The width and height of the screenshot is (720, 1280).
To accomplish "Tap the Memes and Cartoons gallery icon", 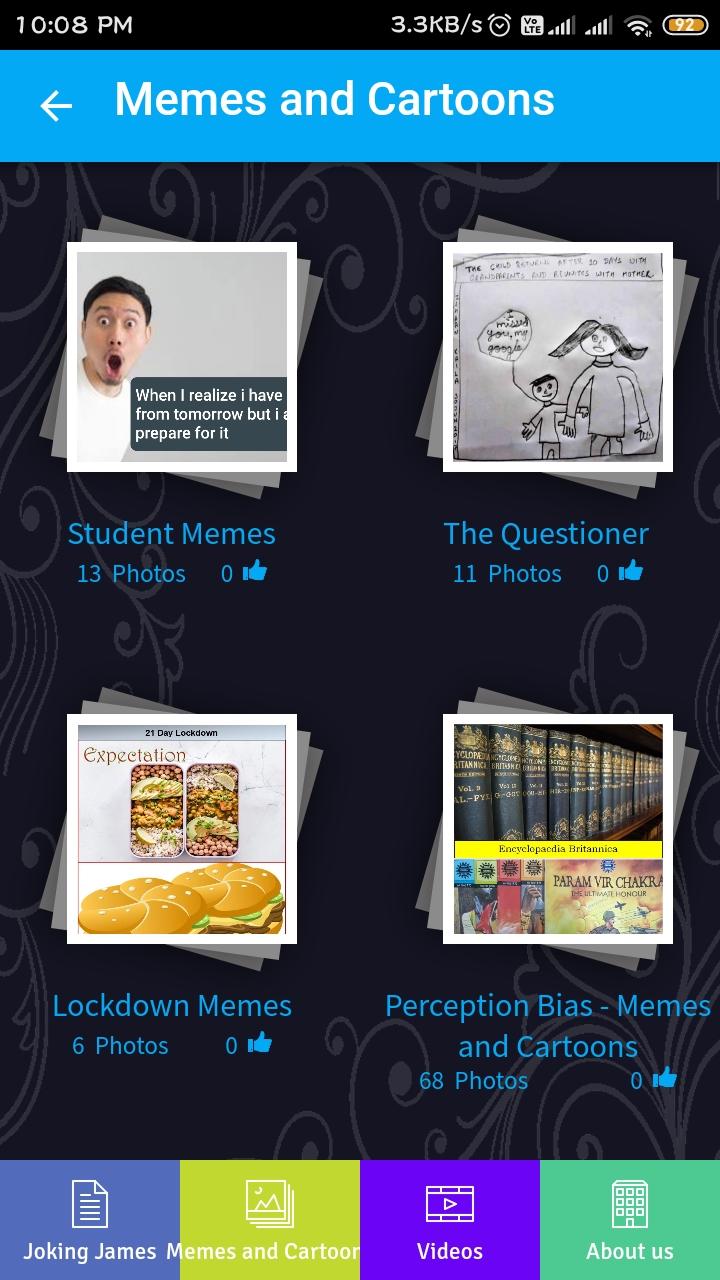I will coord(270,1206).
